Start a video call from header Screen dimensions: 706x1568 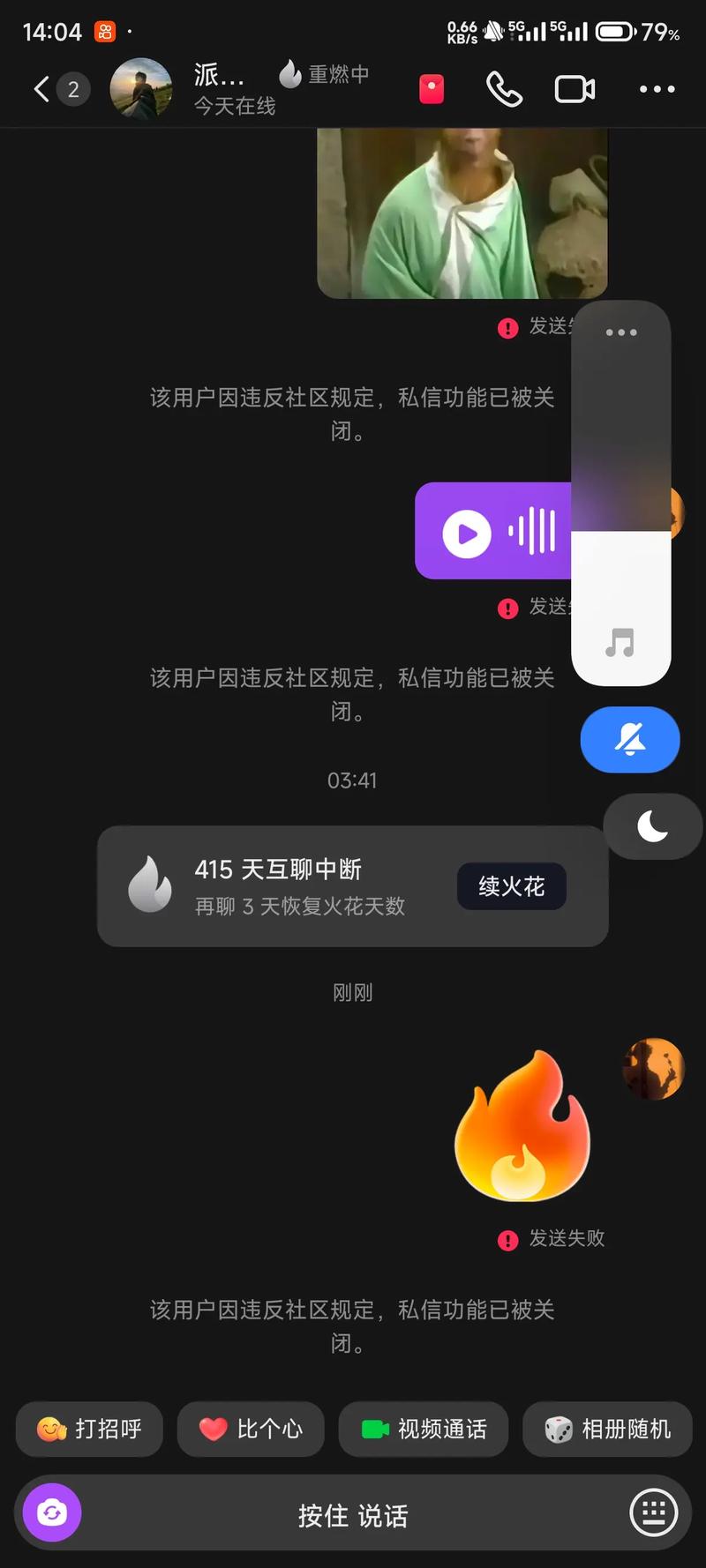click(x=575, y=89)
